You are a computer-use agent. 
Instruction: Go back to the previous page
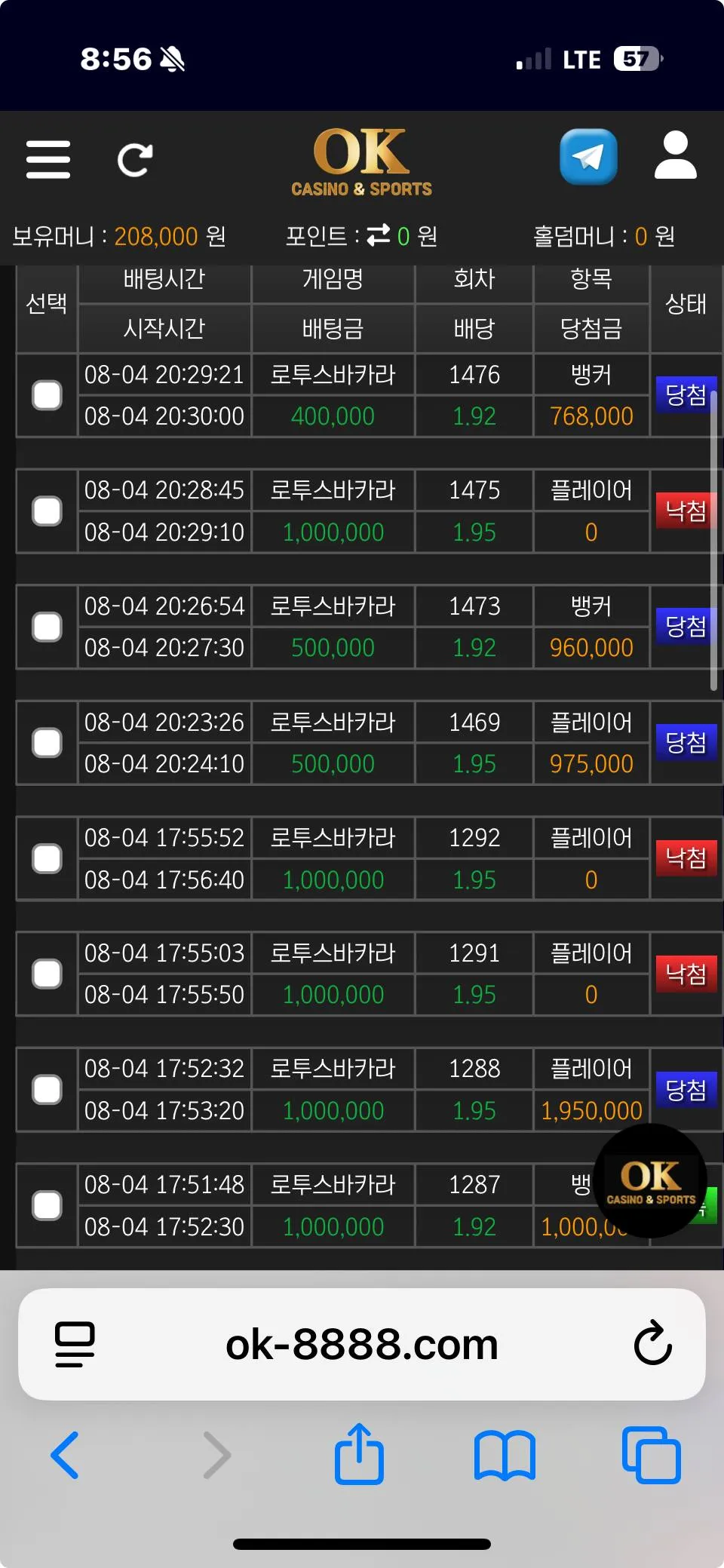coord(65,1455)
